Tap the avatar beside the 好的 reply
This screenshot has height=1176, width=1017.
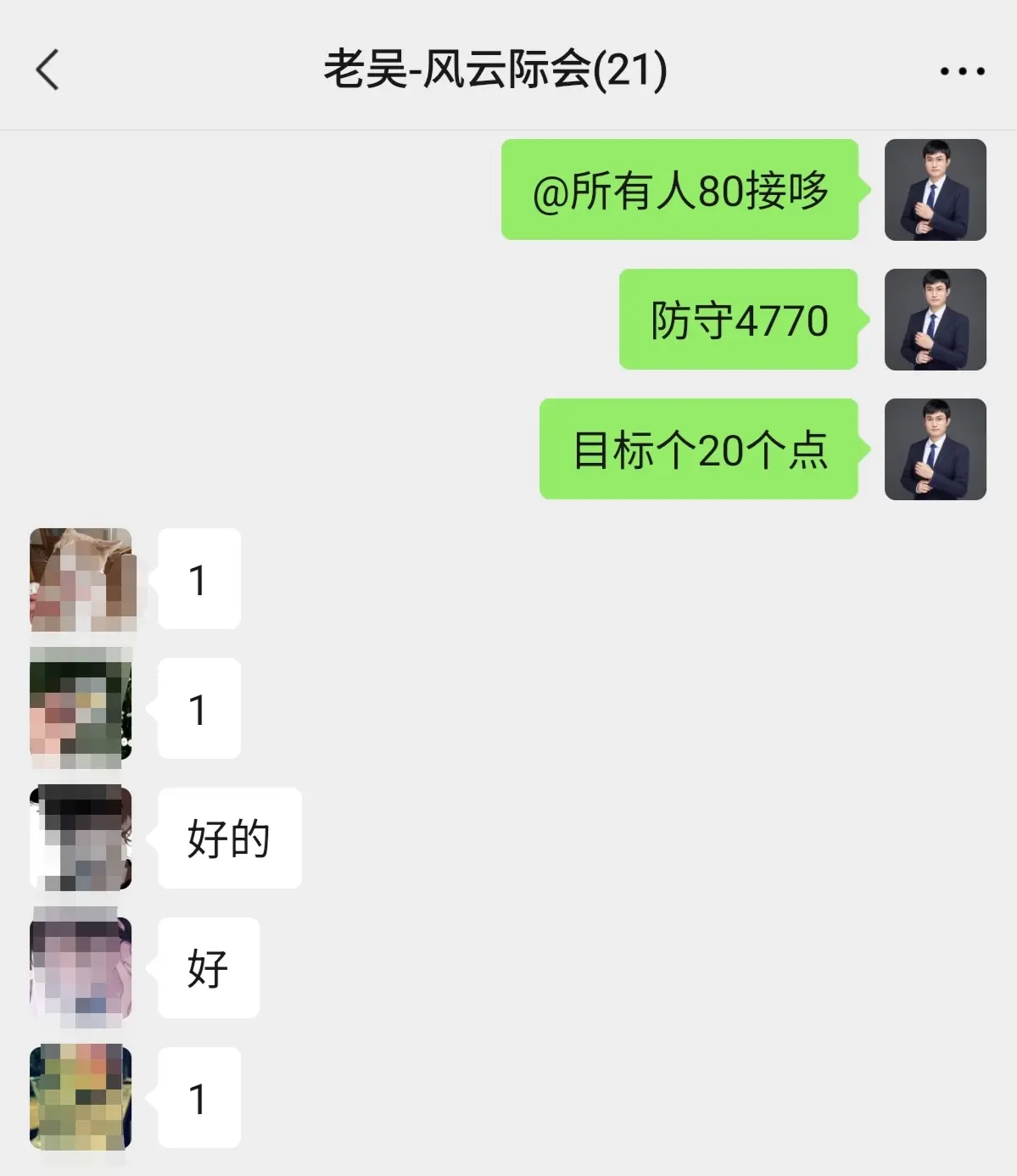pyautogui.click(x=82, y=838)
